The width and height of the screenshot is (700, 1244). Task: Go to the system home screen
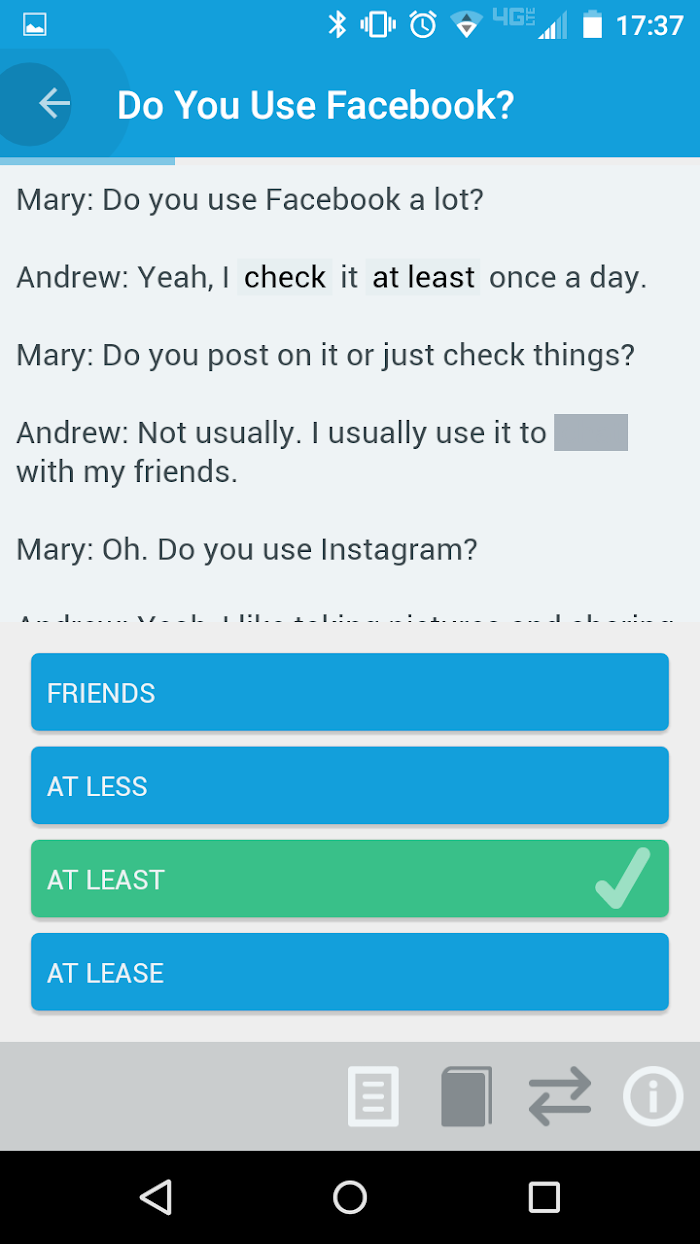pyautogui.click(x=350, y=1197)
